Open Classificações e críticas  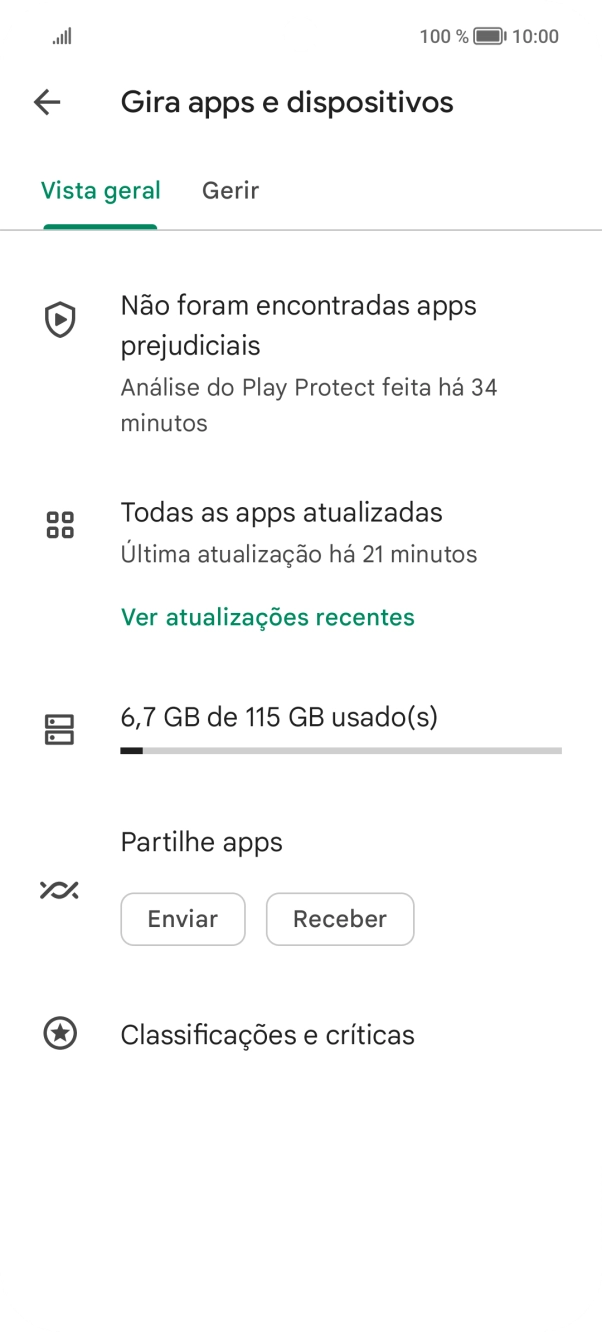pos(267,1034)
